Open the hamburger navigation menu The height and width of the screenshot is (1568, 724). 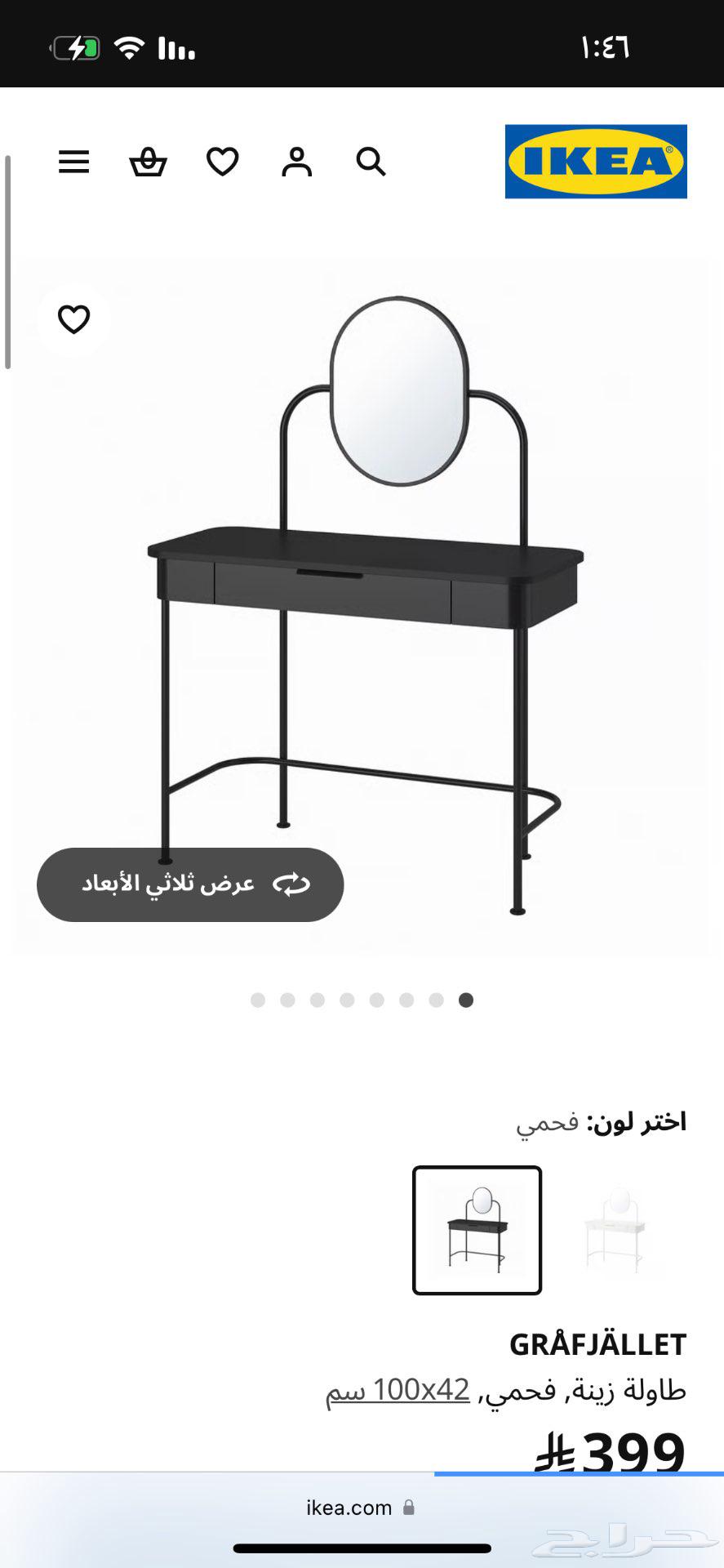(73, 162)
